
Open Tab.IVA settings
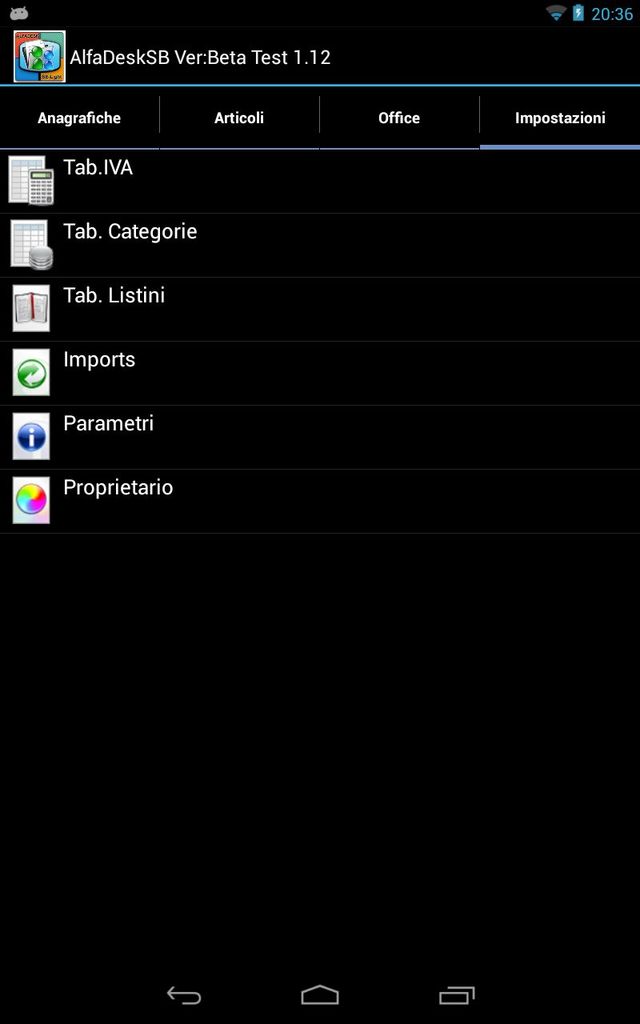(320, 182)
